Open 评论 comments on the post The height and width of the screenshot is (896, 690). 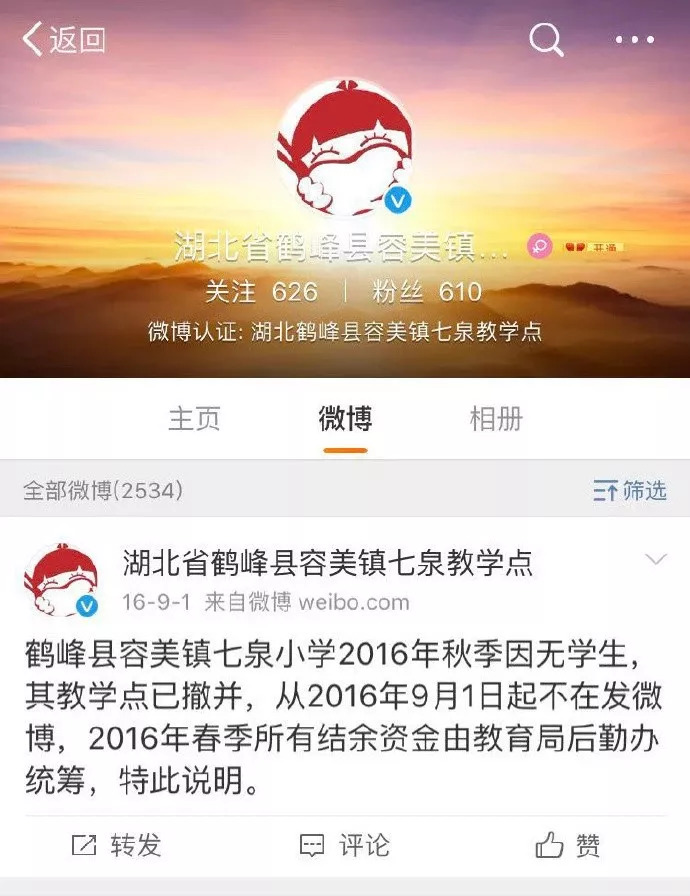(x=345, y=846)
